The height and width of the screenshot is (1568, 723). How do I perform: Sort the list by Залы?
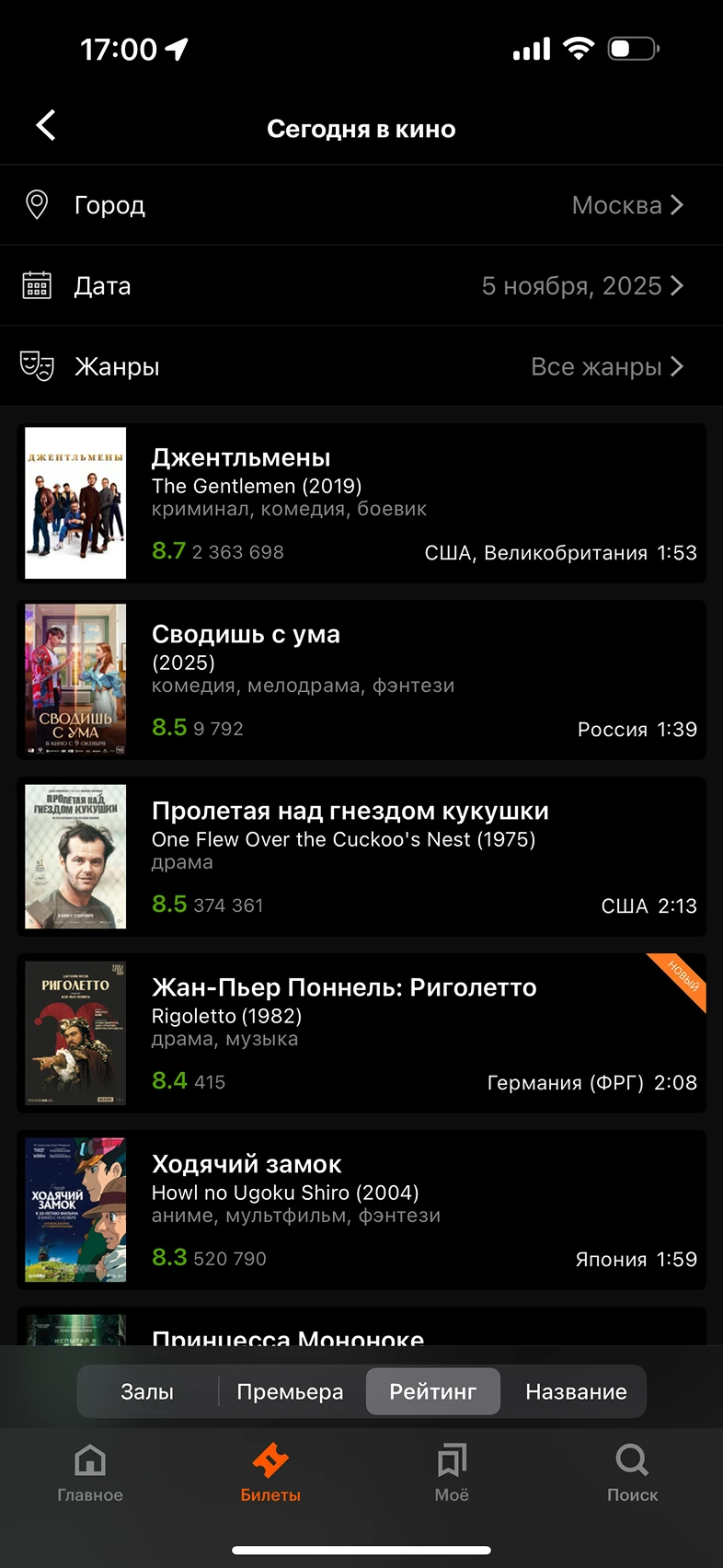click(147, 1391)
